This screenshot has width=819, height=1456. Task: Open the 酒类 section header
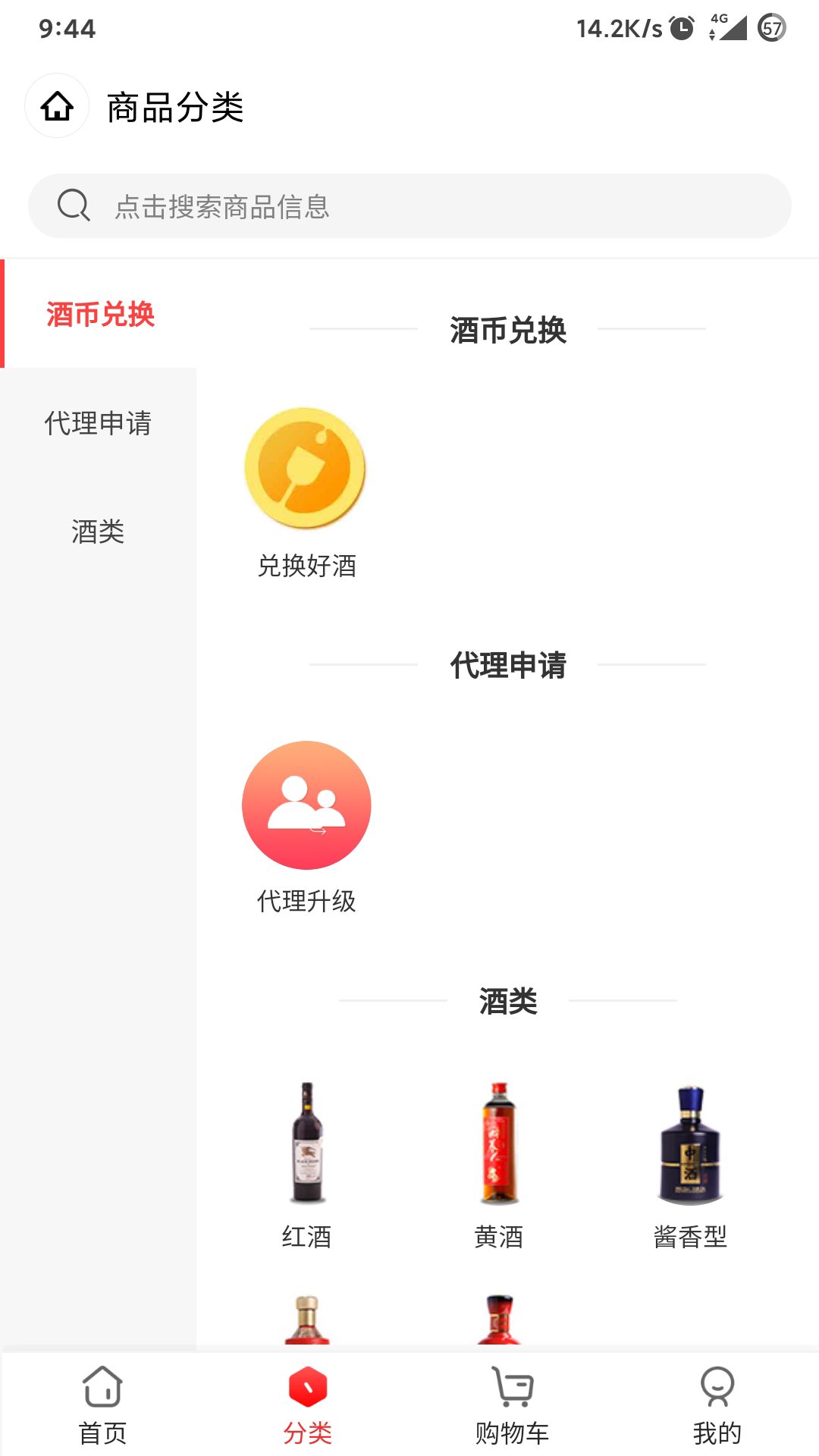click(x=510, y=1000)
